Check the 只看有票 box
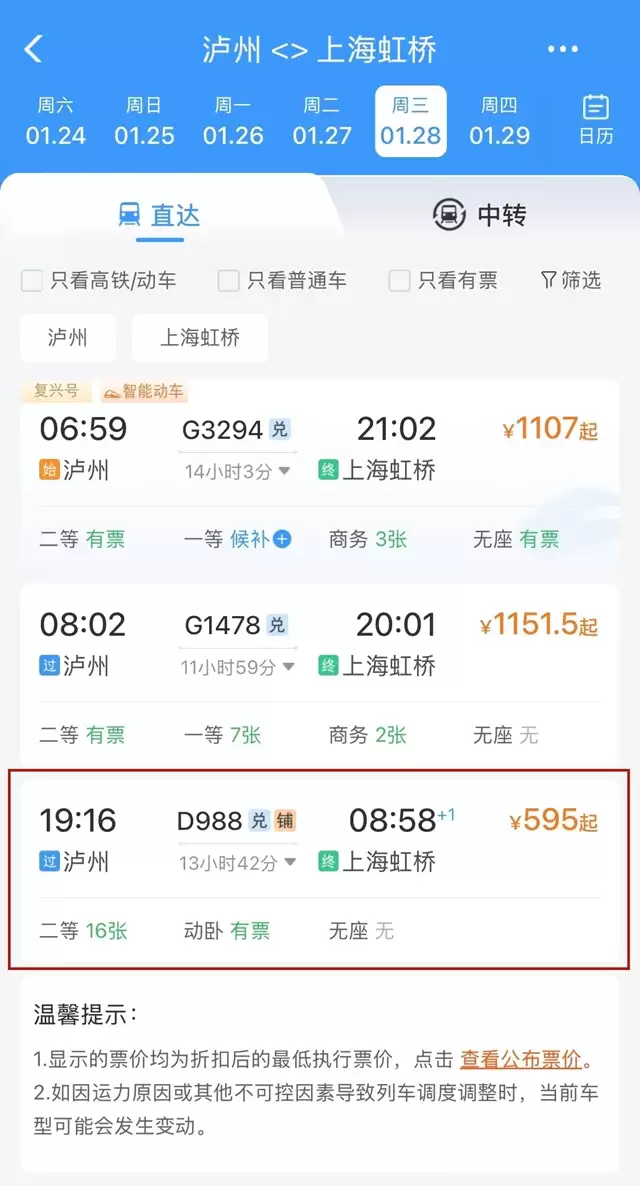 tap(399, 281)
